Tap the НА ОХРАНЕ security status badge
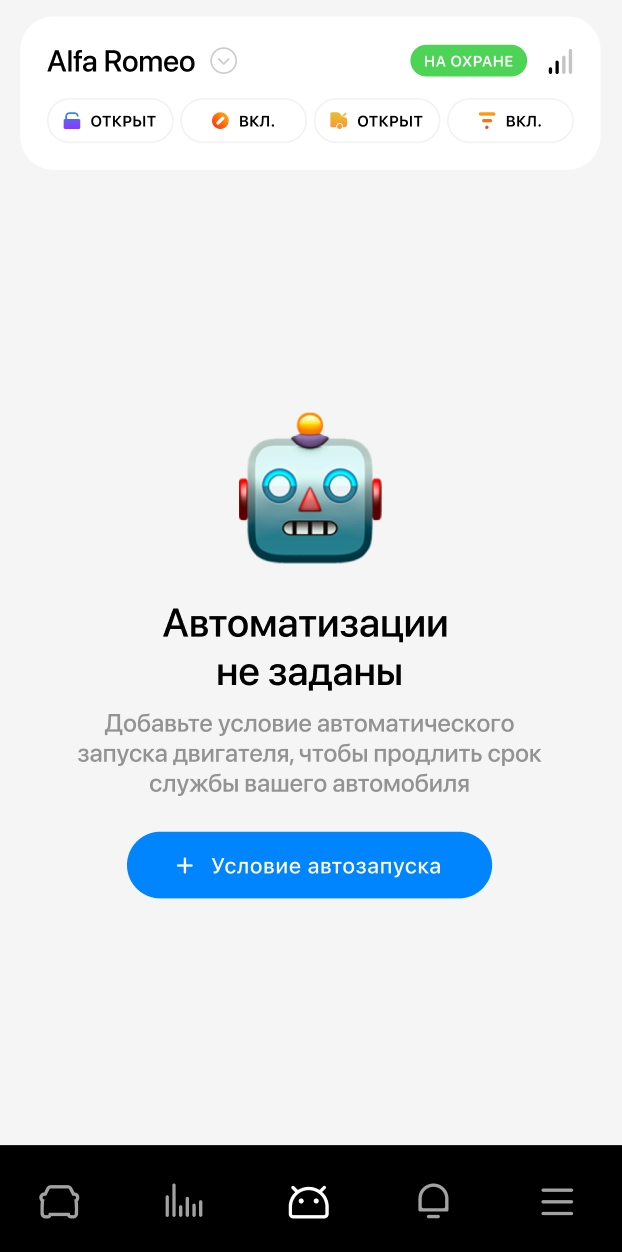Screen dimensions: 622x1252 (x=468, y=61)
